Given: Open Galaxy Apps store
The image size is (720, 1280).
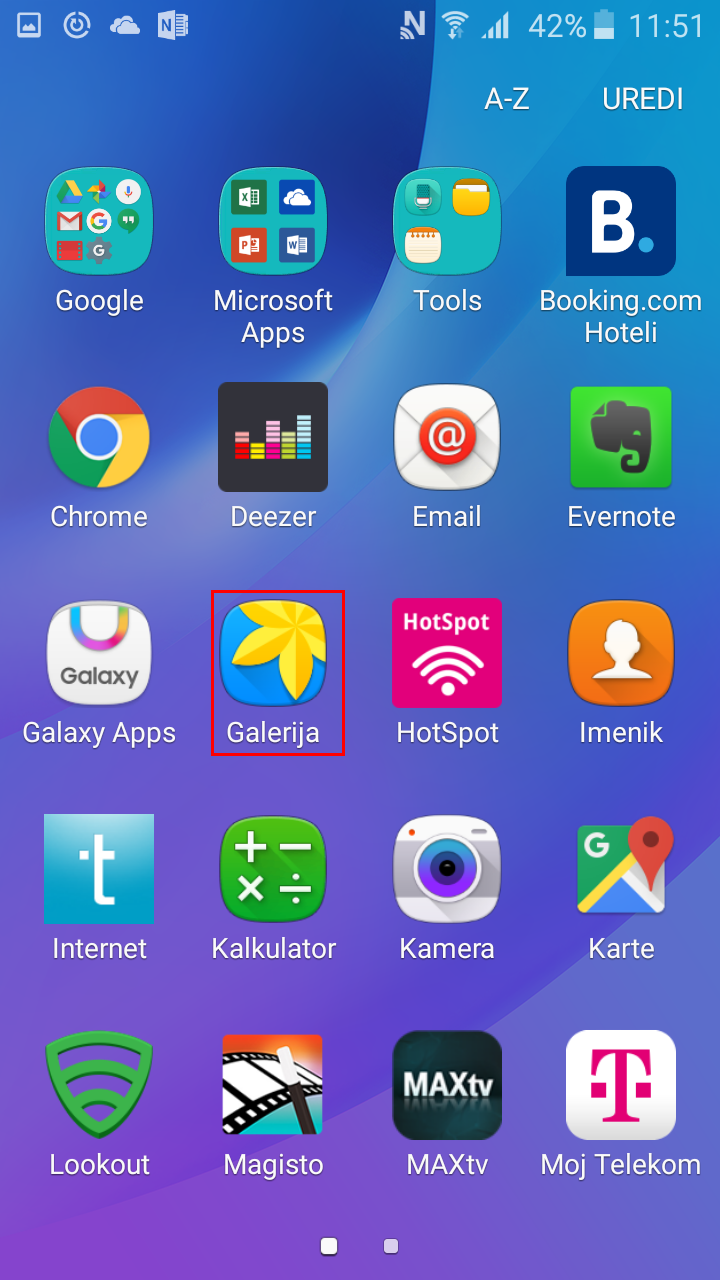Looking at the screenshot, I should pyautogui.click(x=99, y=654).
